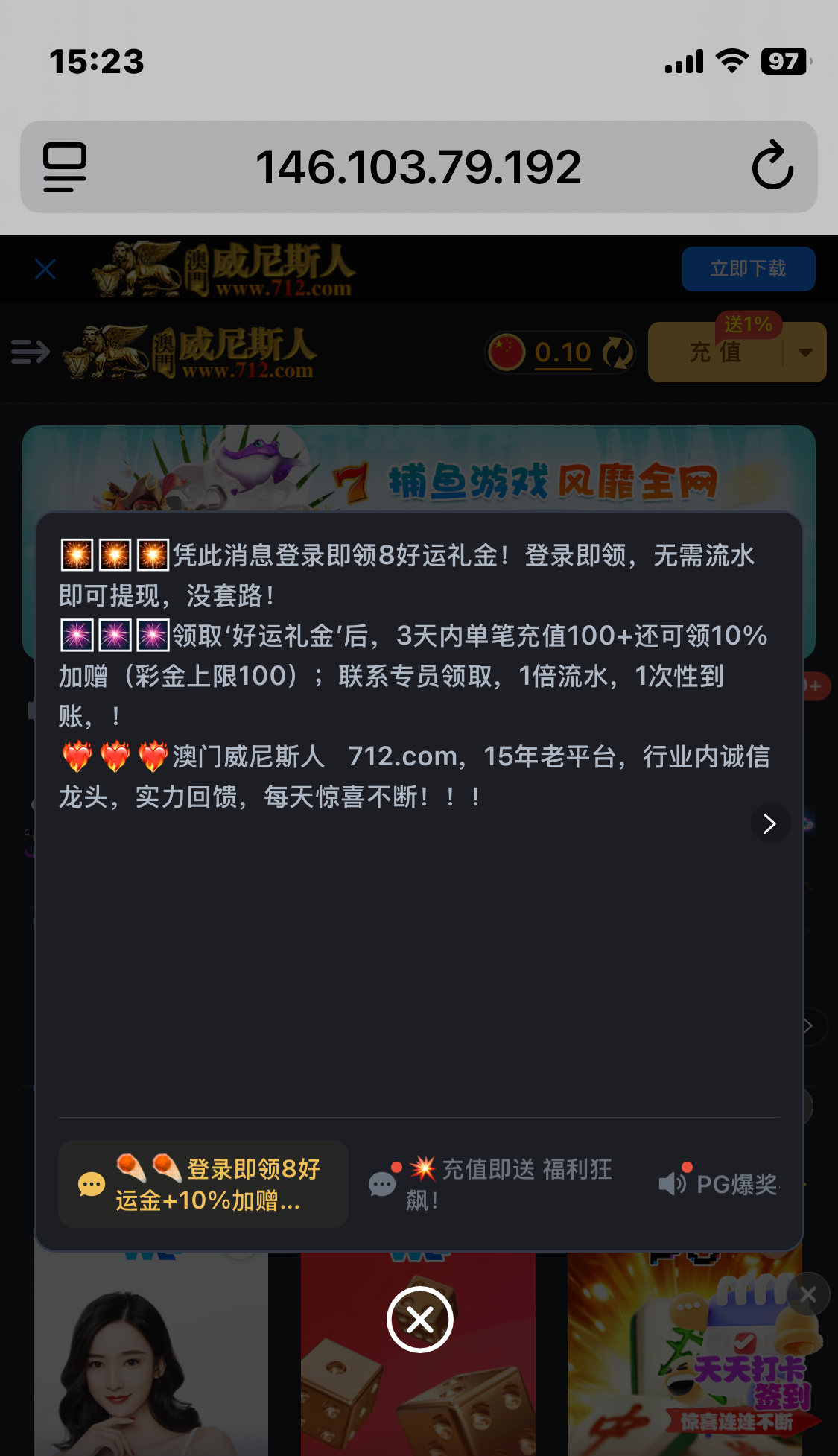Expand the dropdown next to 充值
The width and height of the screenshot is (838, 1456).
coord(805,352)
